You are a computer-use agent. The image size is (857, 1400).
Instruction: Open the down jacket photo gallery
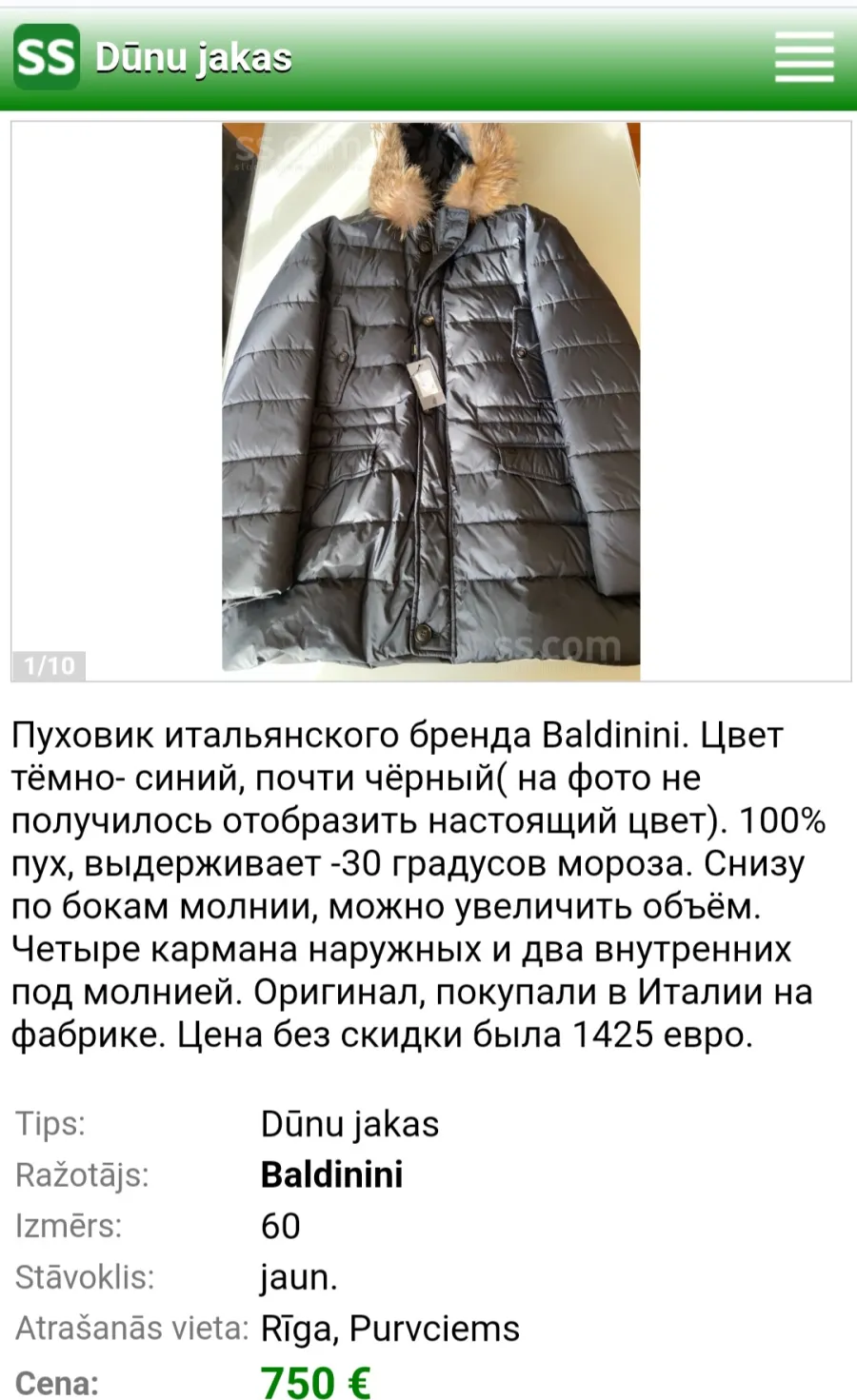[431, 402]
